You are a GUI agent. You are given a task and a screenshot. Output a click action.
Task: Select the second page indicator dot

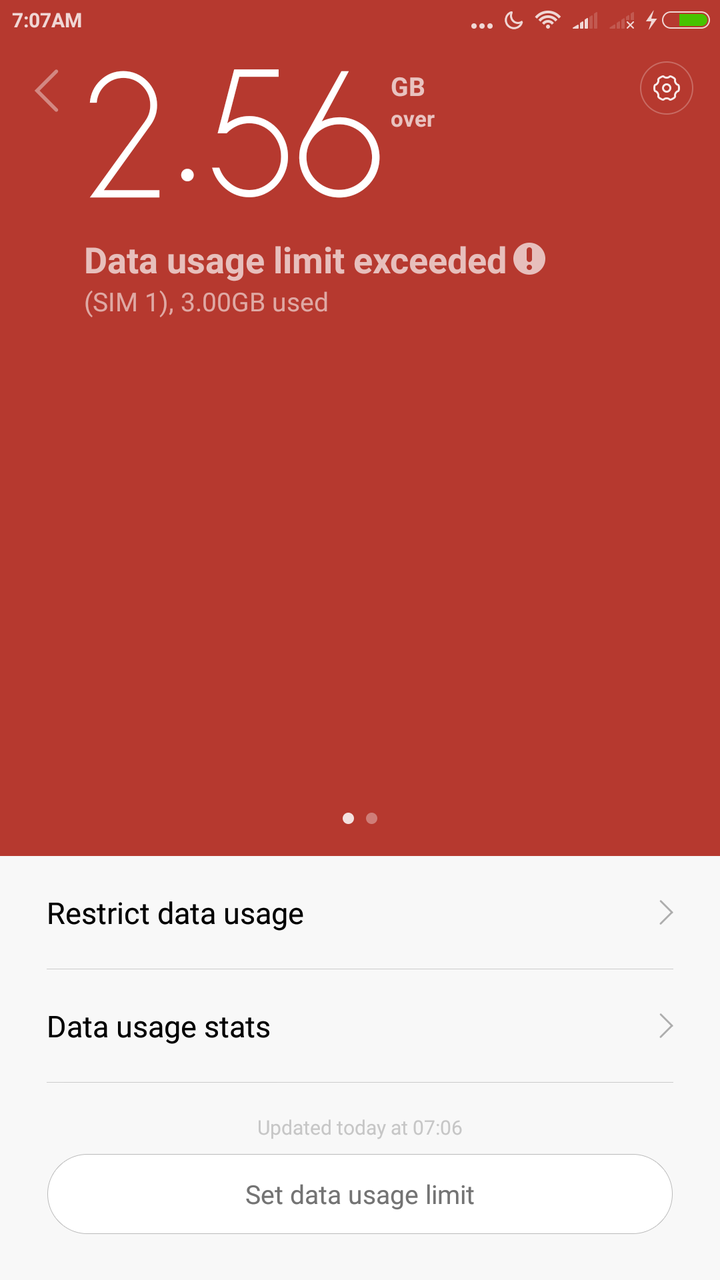coord(372,818)
